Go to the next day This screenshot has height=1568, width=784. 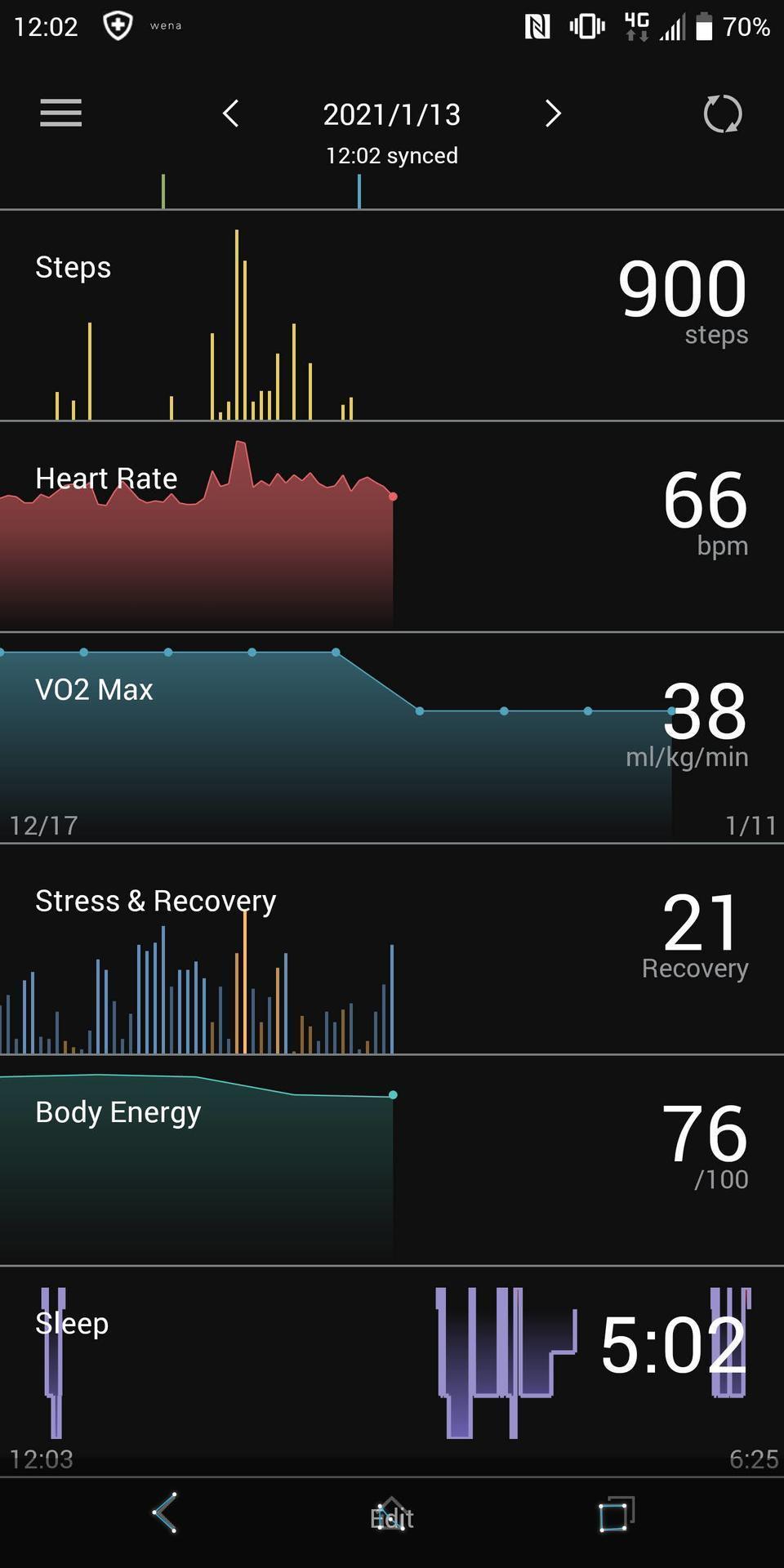pos(553,114)
